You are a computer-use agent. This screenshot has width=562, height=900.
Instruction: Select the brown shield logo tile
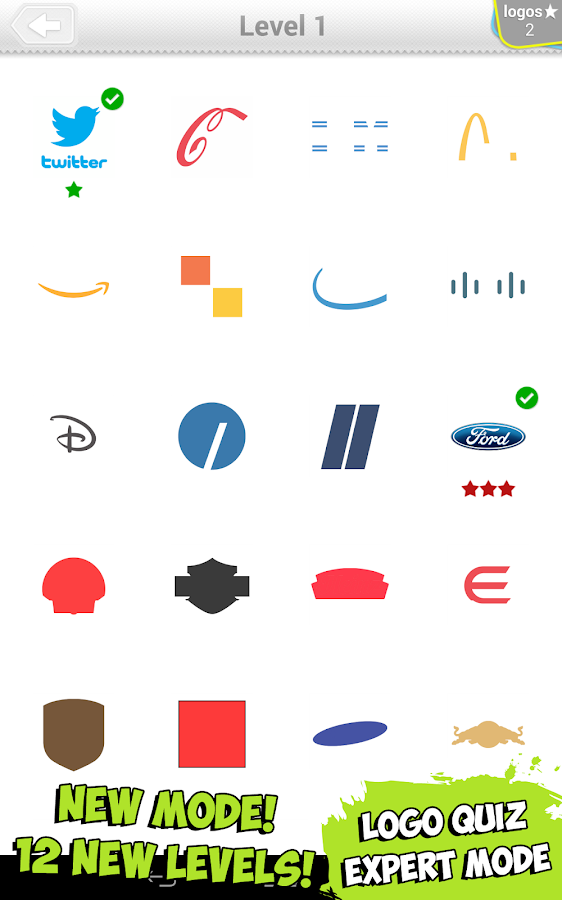point(73,734)
